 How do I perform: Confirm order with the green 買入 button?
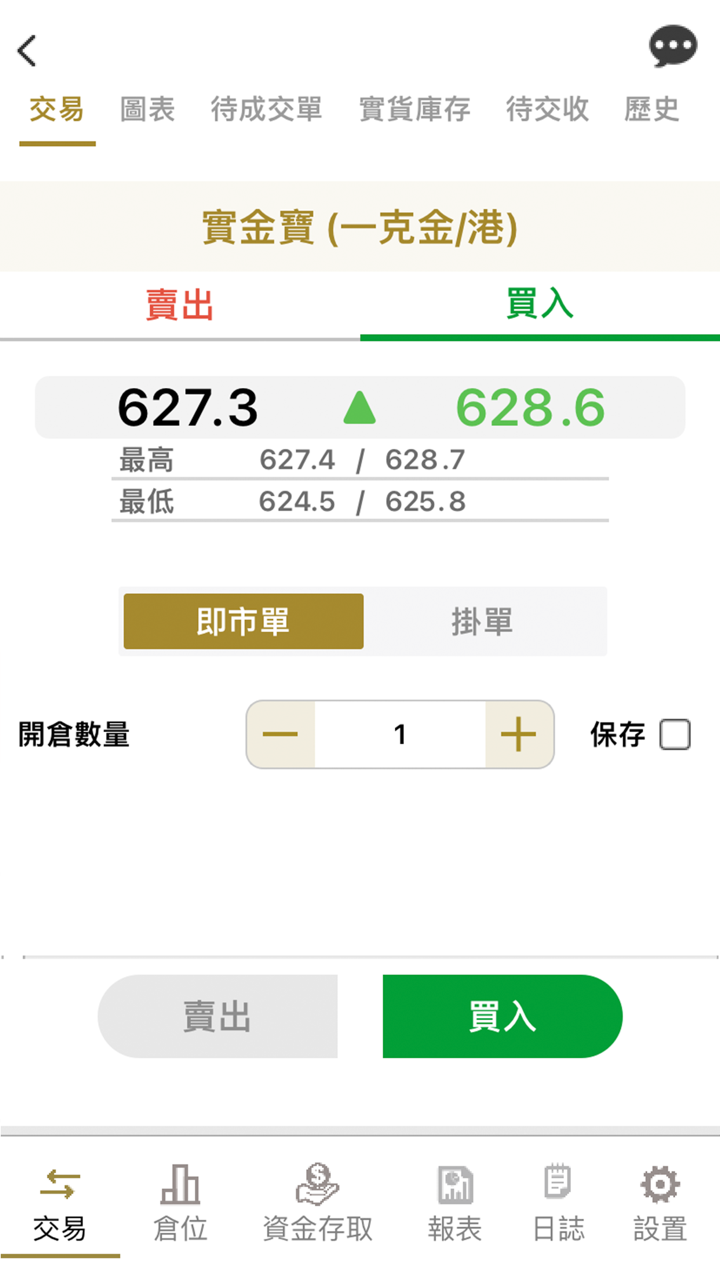[x=502, y=1017]
